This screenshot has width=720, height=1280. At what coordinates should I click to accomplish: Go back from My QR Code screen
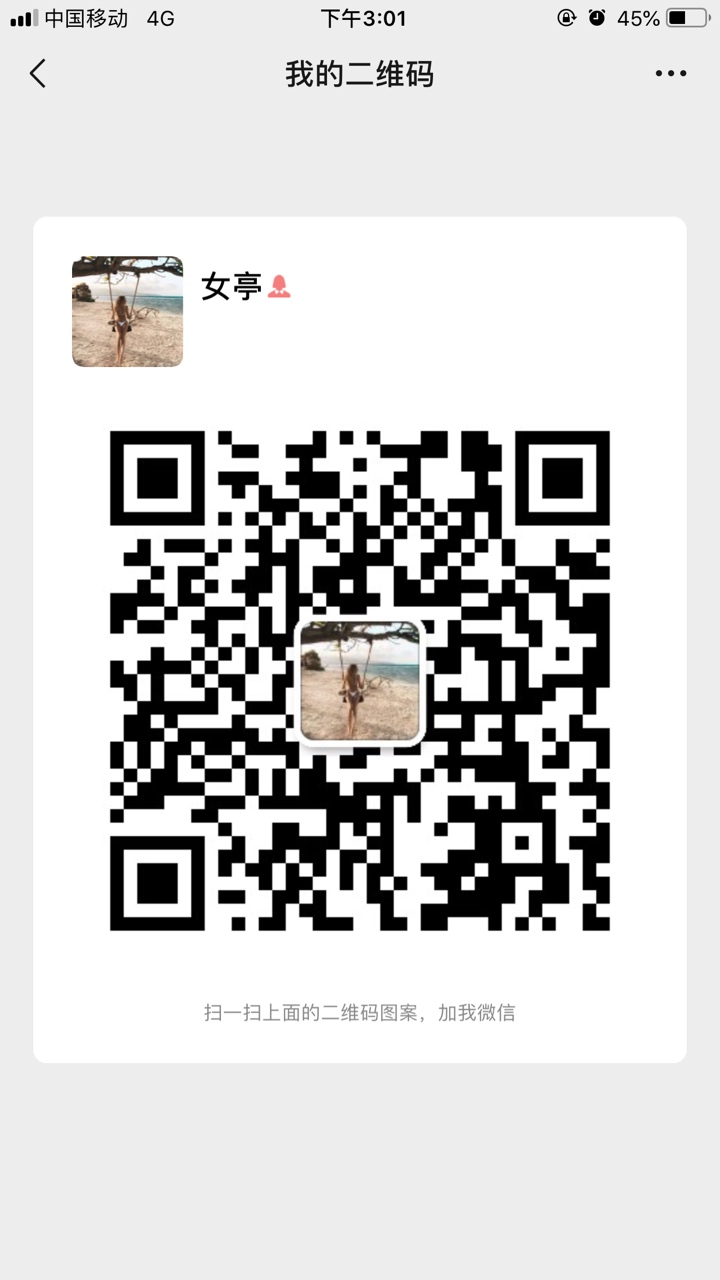(38, 73)
